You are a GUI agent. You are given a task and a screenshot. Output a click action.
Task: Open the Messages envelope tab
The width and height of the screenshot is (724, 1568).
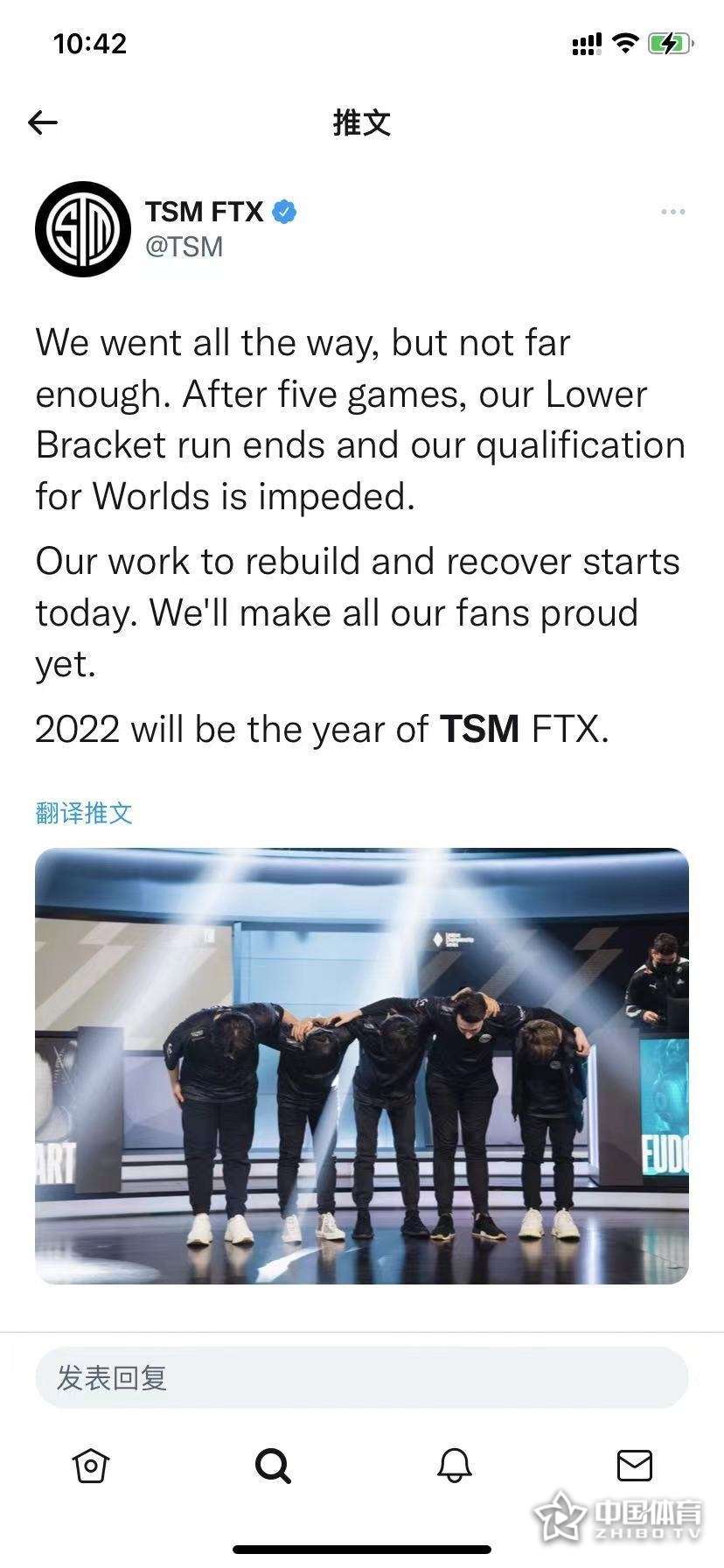coord(635,1466)
